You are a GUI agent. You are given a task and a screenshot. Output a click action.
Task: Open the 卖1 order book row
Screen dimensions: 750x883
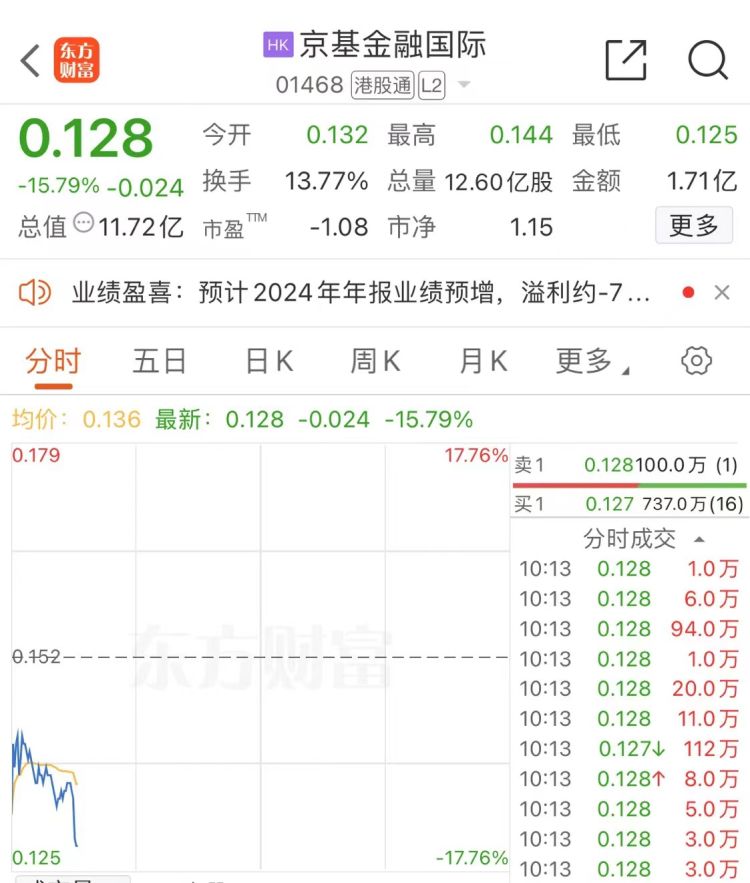point(629,465)
